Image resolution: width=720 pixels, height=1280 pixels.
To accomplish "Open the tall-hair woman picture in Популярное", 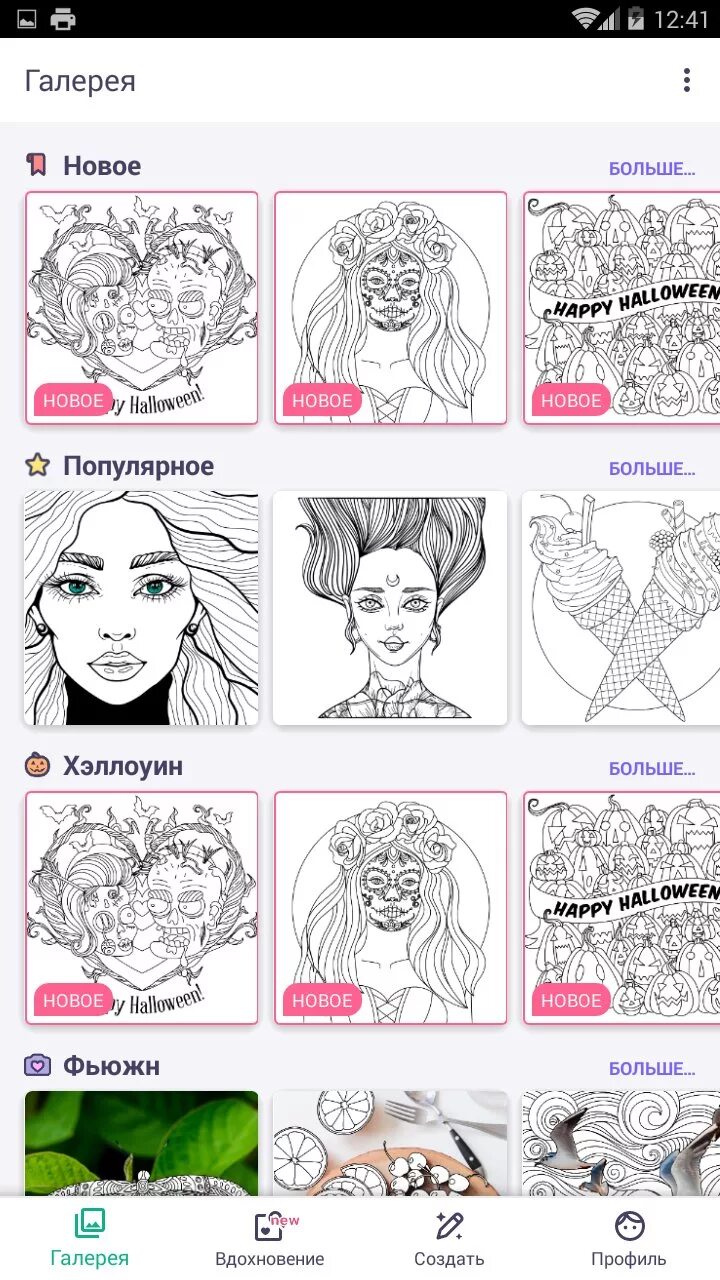I will click(x=390, y=608).
